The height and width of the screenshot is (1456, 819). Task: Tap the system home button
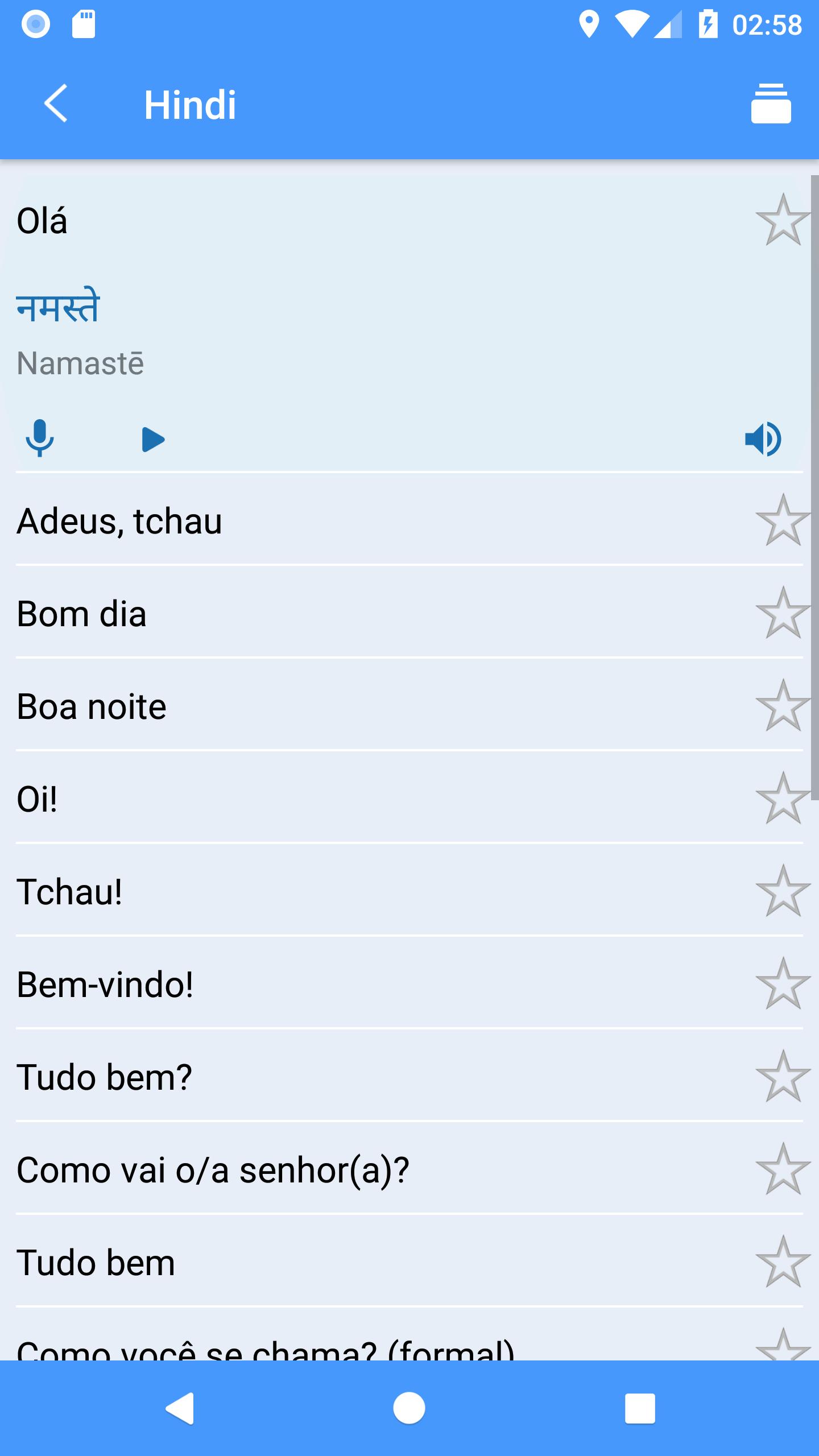(409, 1408)
